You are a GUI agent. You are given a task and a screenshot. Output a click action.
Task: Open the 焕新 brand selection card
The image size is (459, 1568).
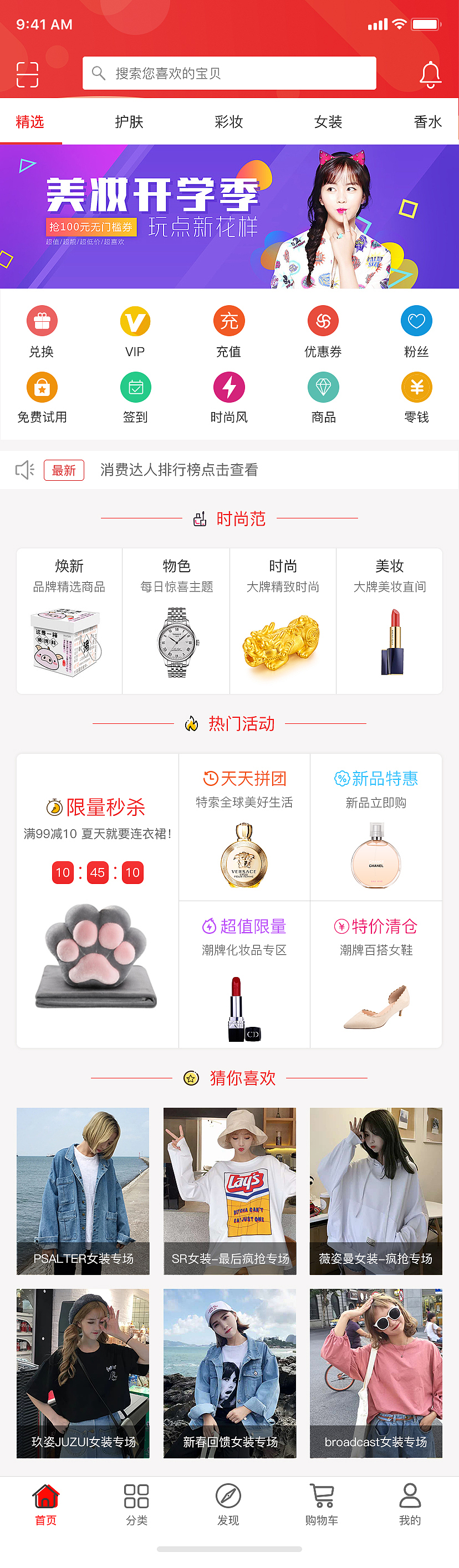tap(69, 621)
